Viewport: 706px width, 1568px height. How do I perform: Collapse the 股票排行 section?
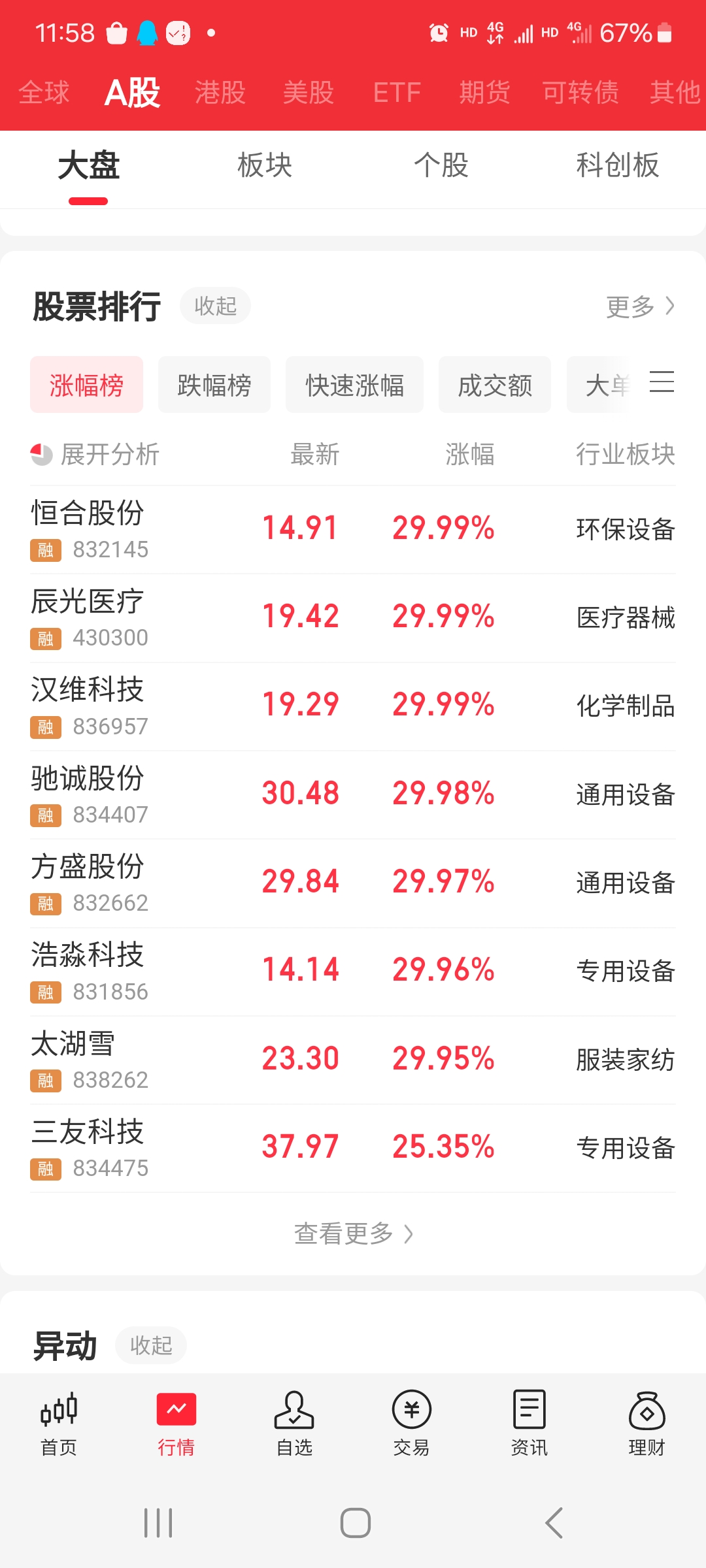coord(215,306)
